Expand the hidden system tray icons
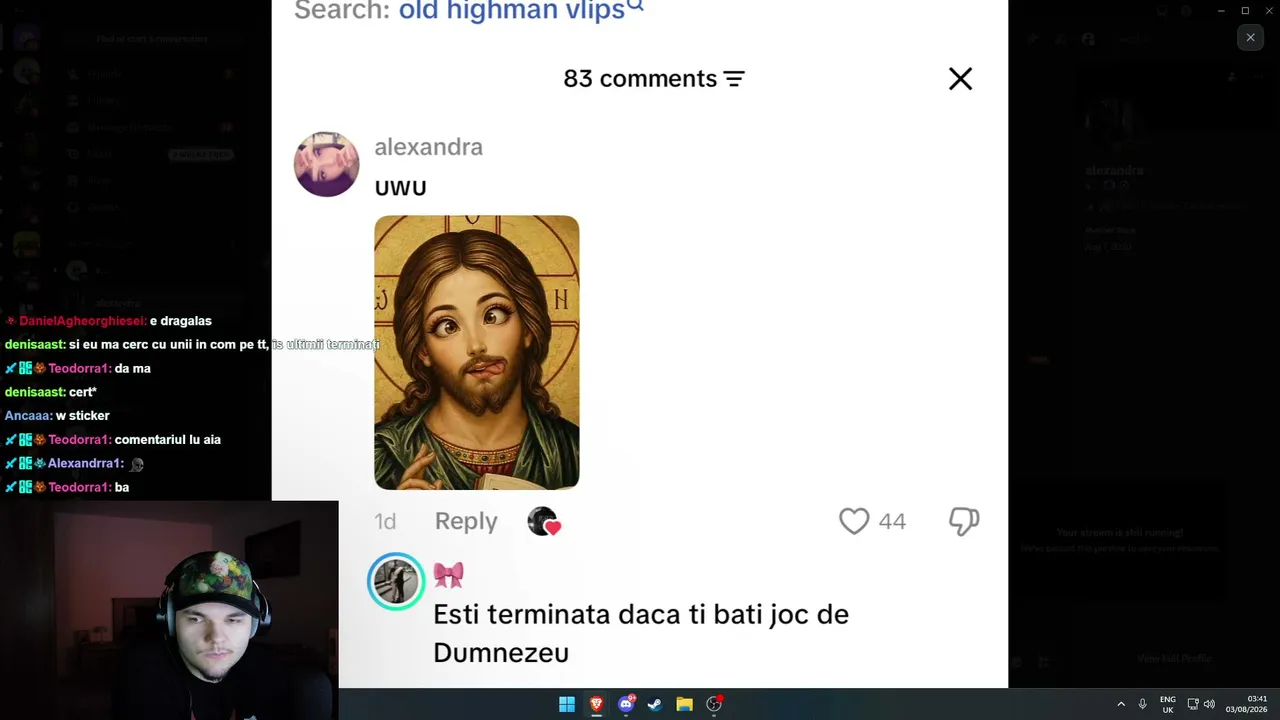The image size is (1280, 720). [1121, 704]
